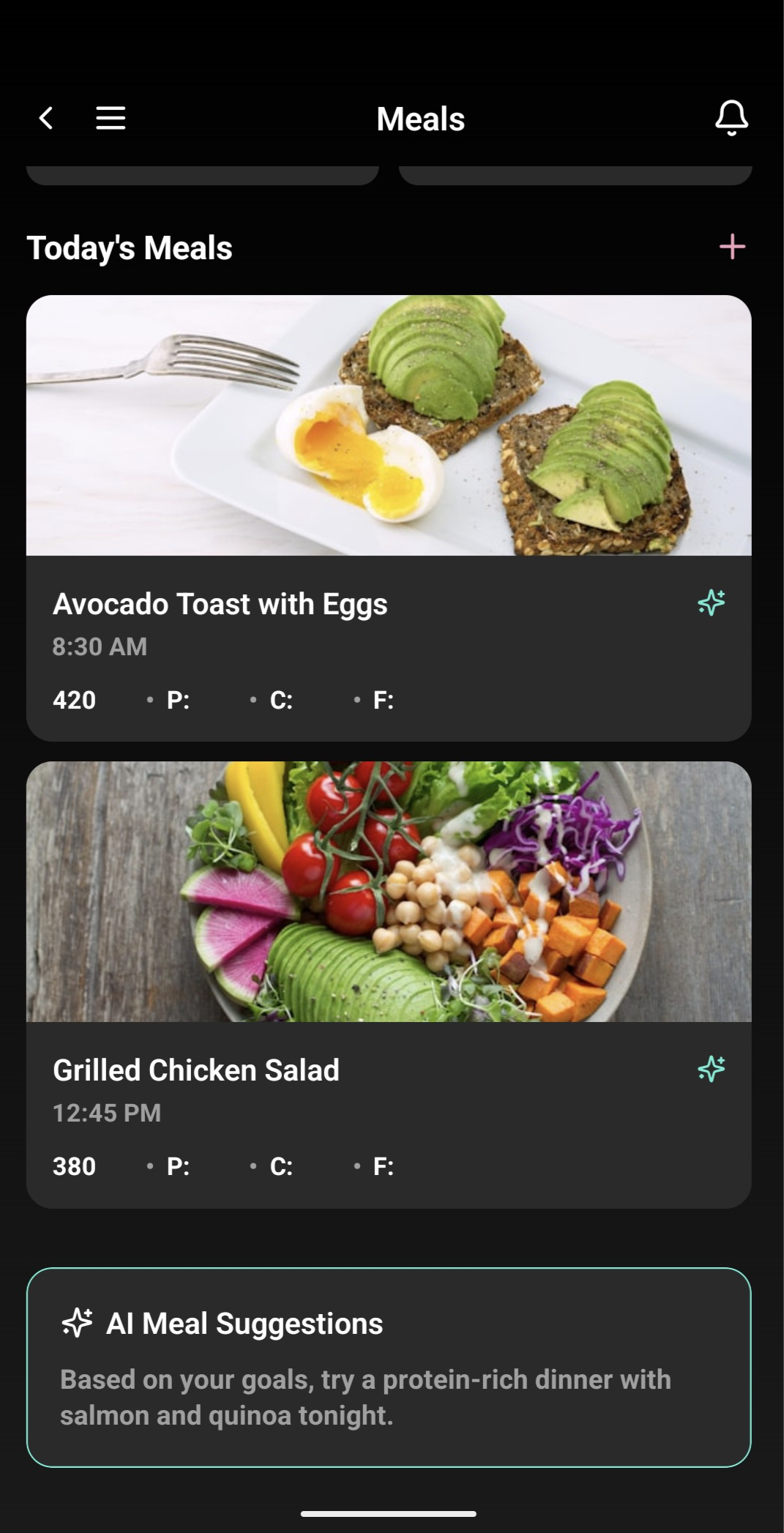Tap the sparkle icon on Avocado Toast
The image size is (784, 1533).
(711, 603)
